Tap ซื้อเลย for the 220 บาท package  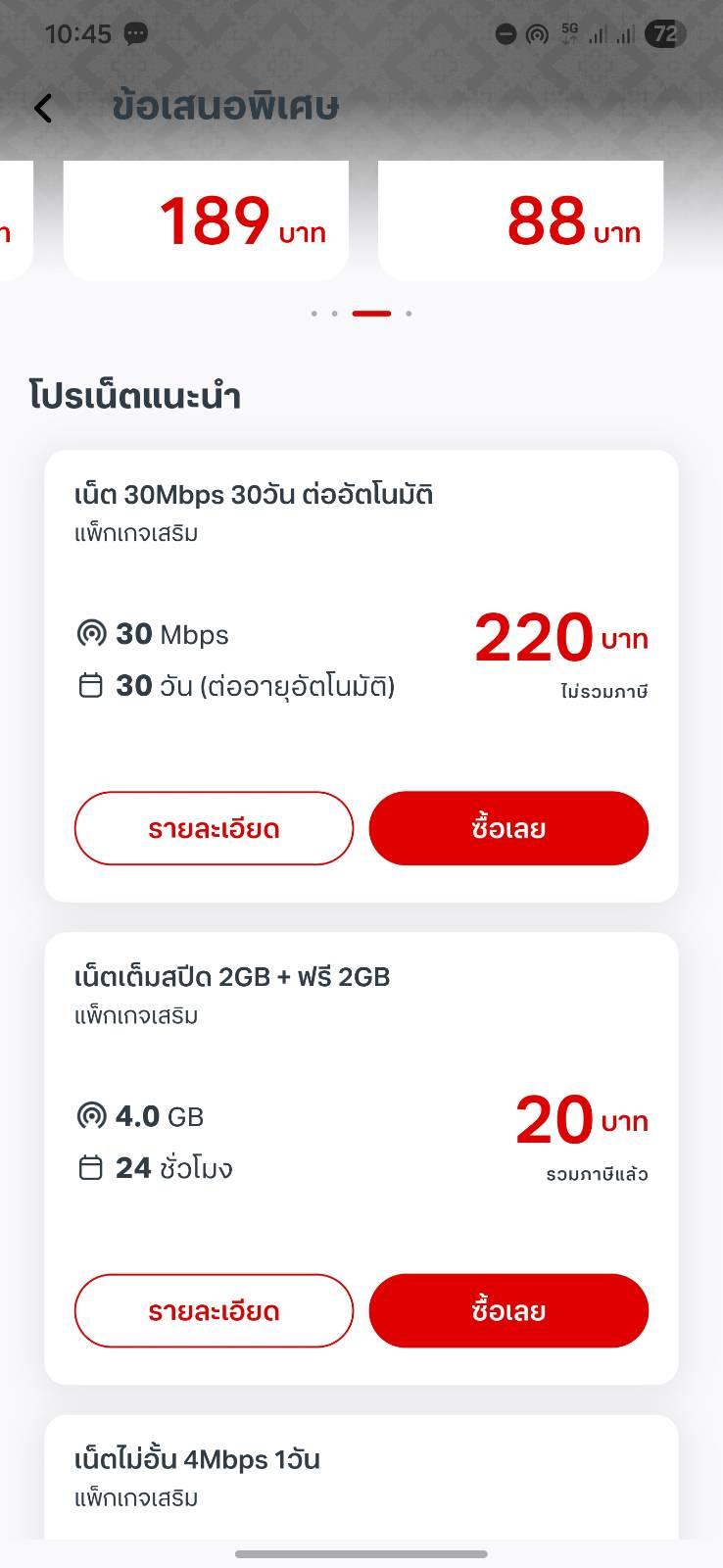pos(508,828)
